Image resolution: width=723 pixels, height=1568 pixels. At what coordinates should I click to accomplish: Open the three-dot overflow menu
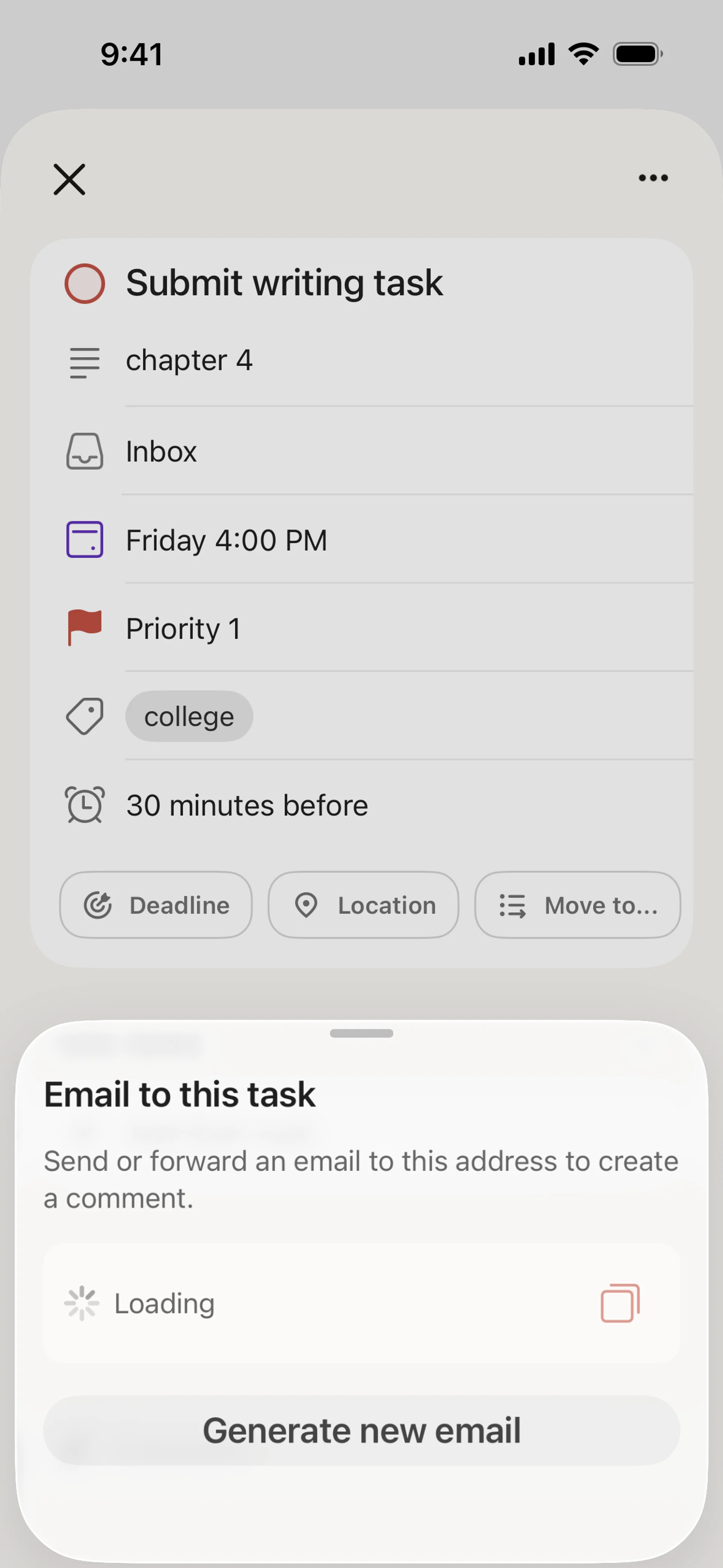pyautogui.click(x=653, y=178)
